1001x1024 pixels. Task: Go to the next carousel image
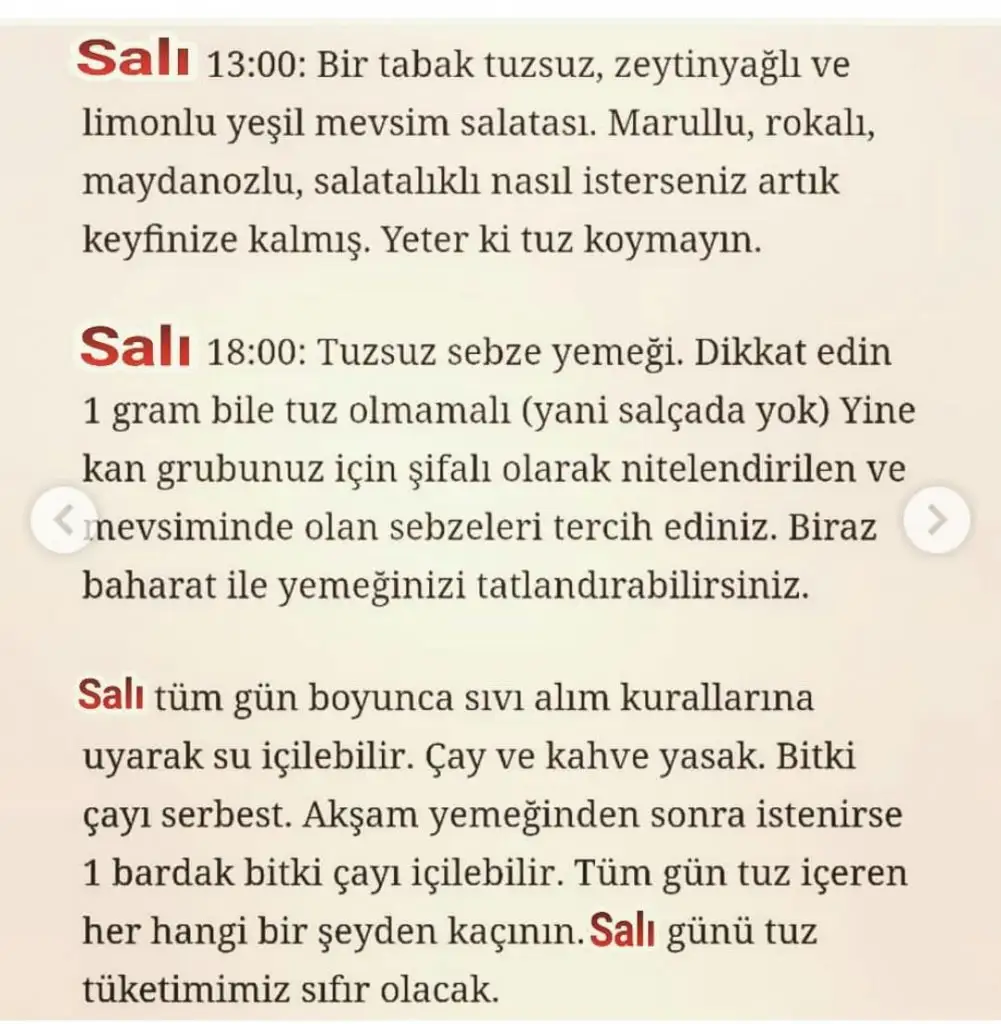[x=936, y=520]
